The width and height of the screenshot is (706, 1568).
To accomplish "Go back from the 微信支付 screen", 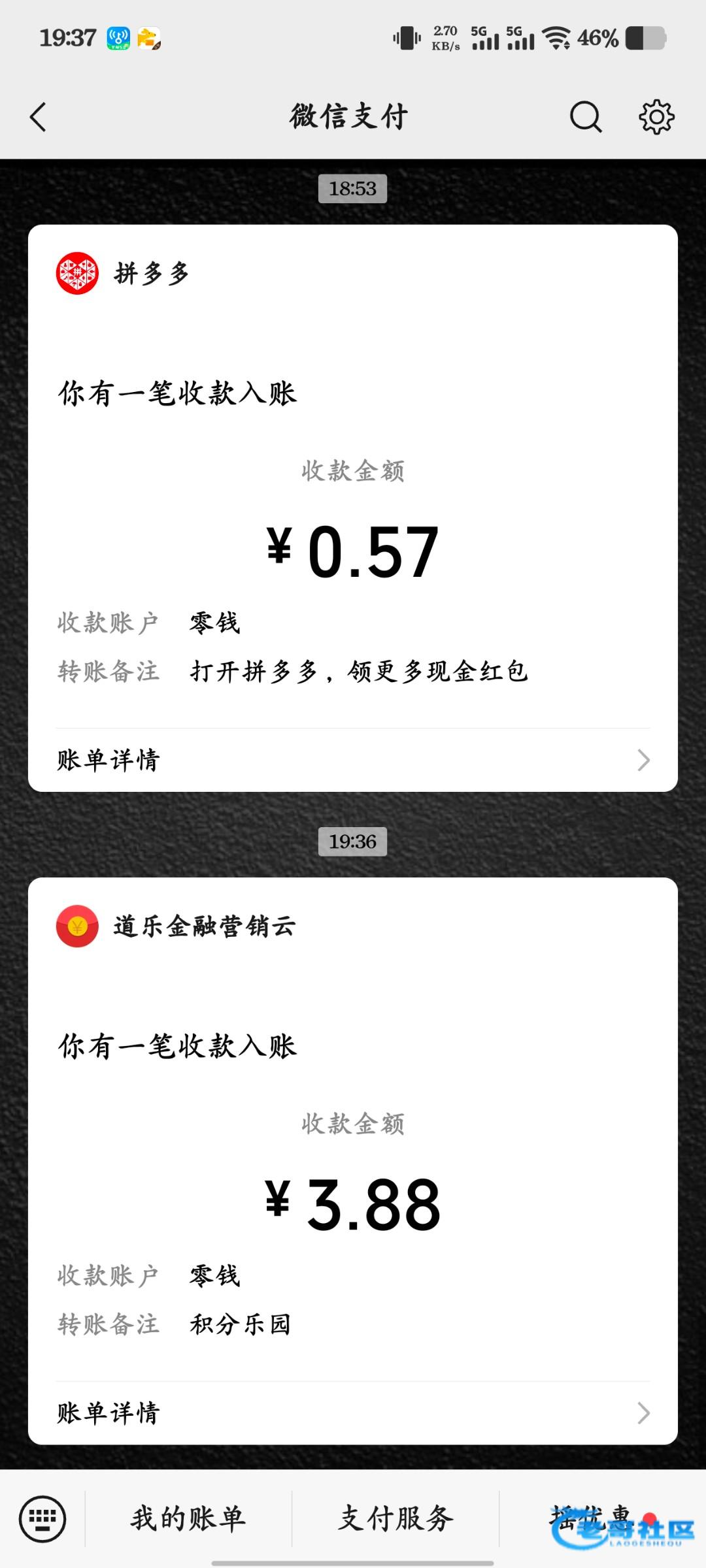I will click(38, 117).
